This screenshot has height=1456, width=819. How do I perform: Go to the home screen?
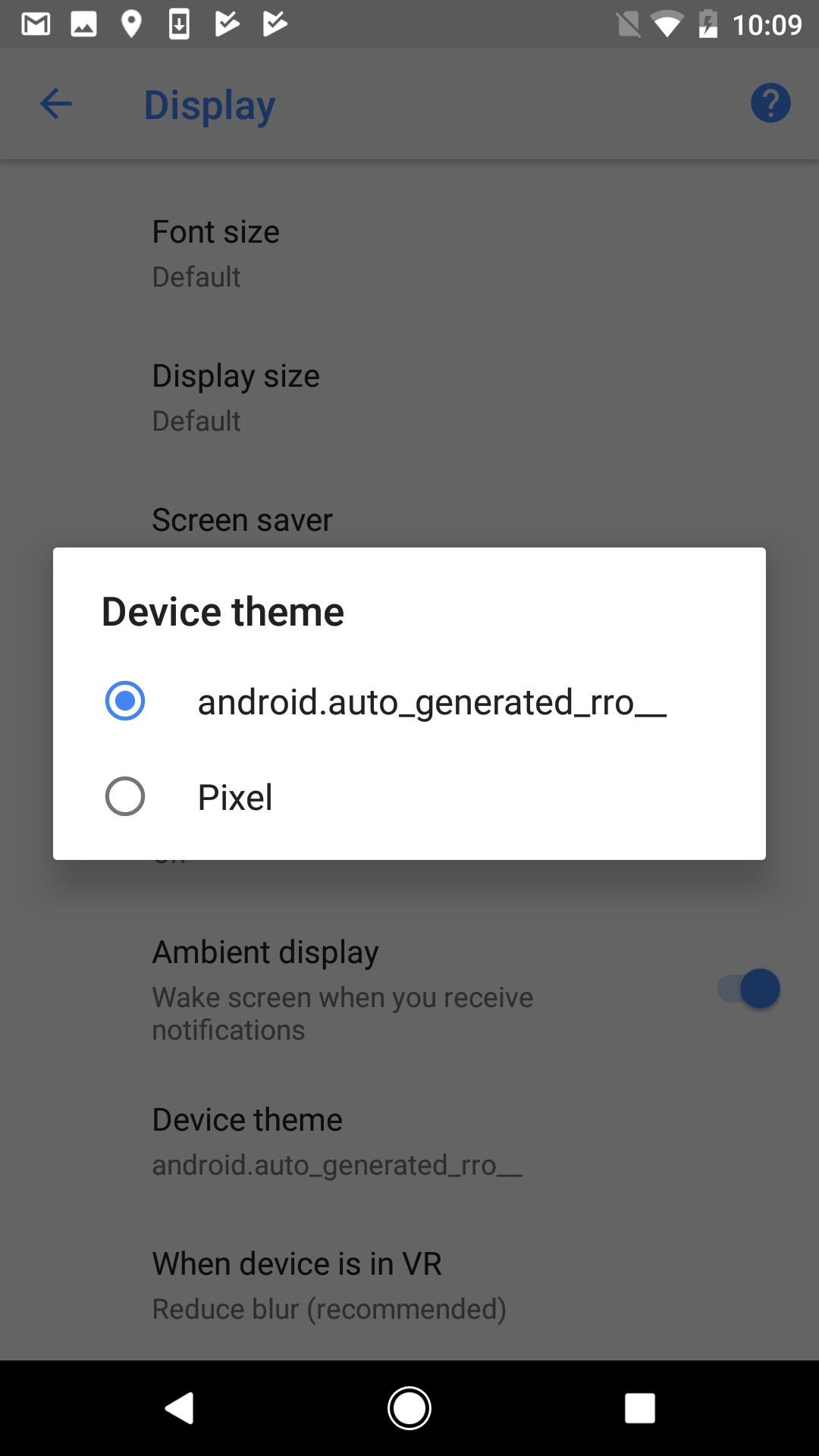tap(409, 1408)
